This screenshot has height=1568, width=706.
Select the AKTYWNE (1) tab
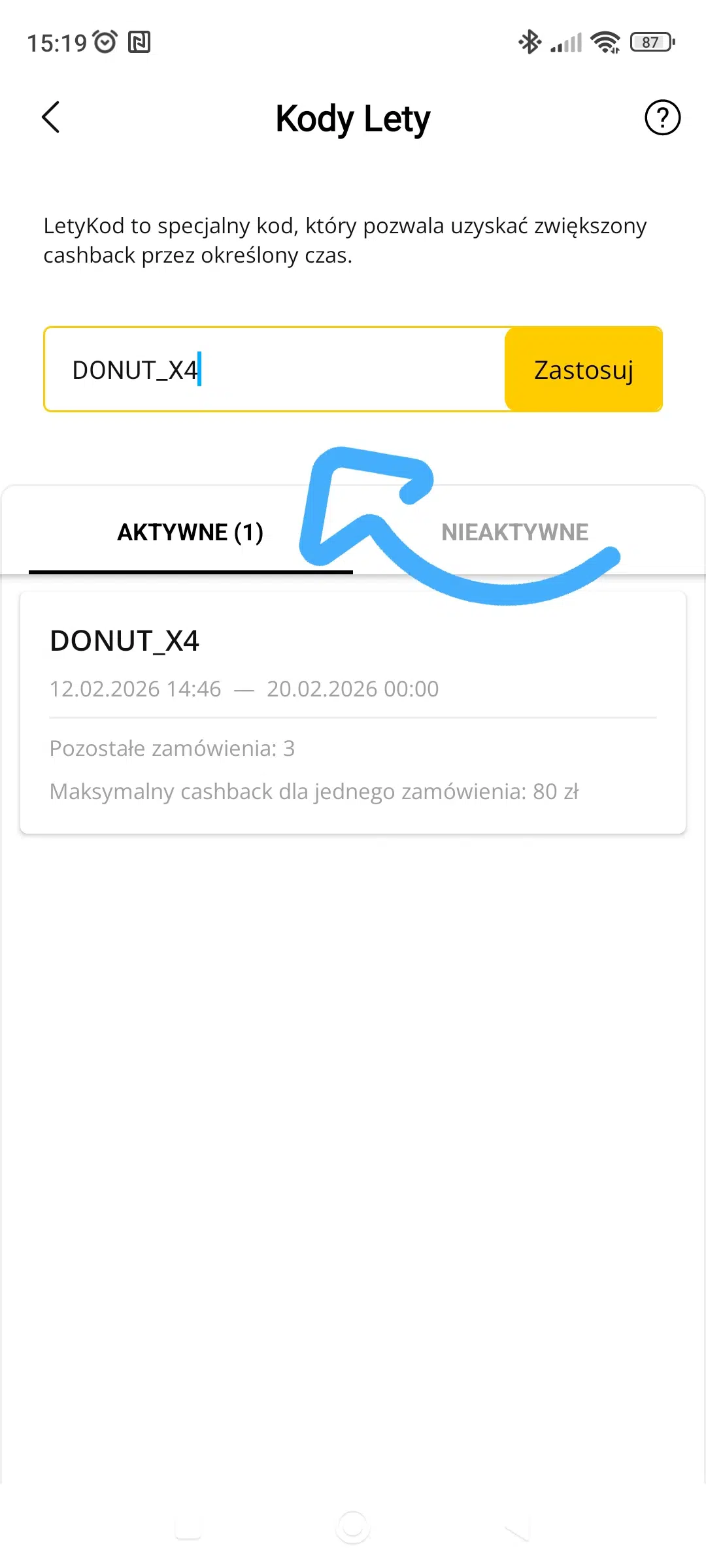click(x=190, y=531)
